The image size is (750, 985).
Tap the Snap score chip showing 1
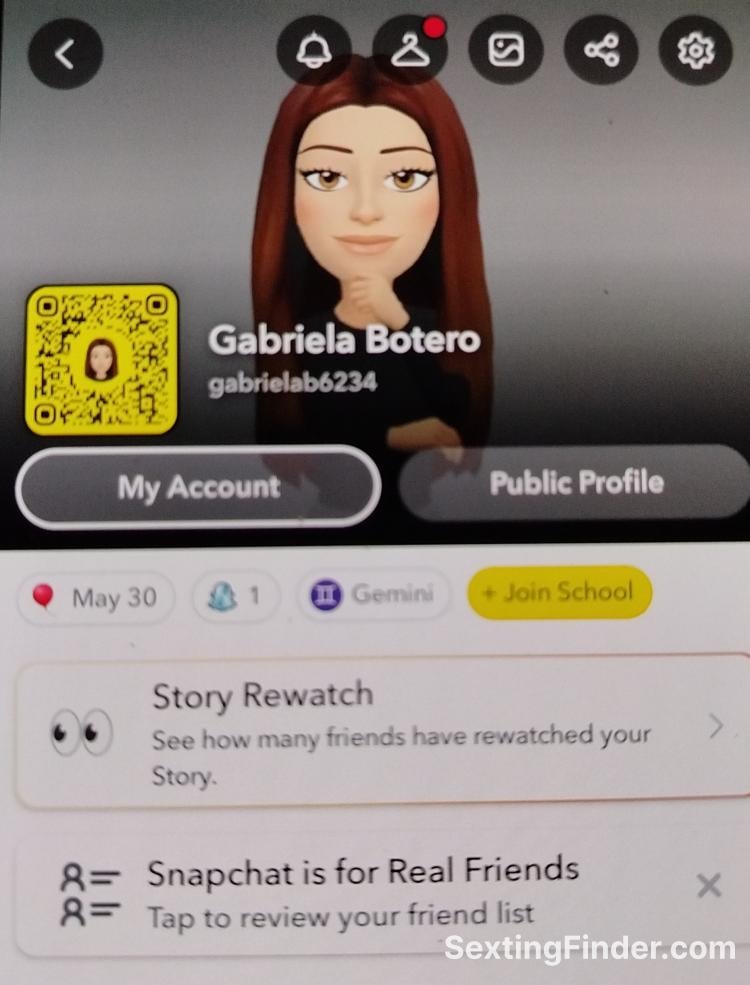236,597
